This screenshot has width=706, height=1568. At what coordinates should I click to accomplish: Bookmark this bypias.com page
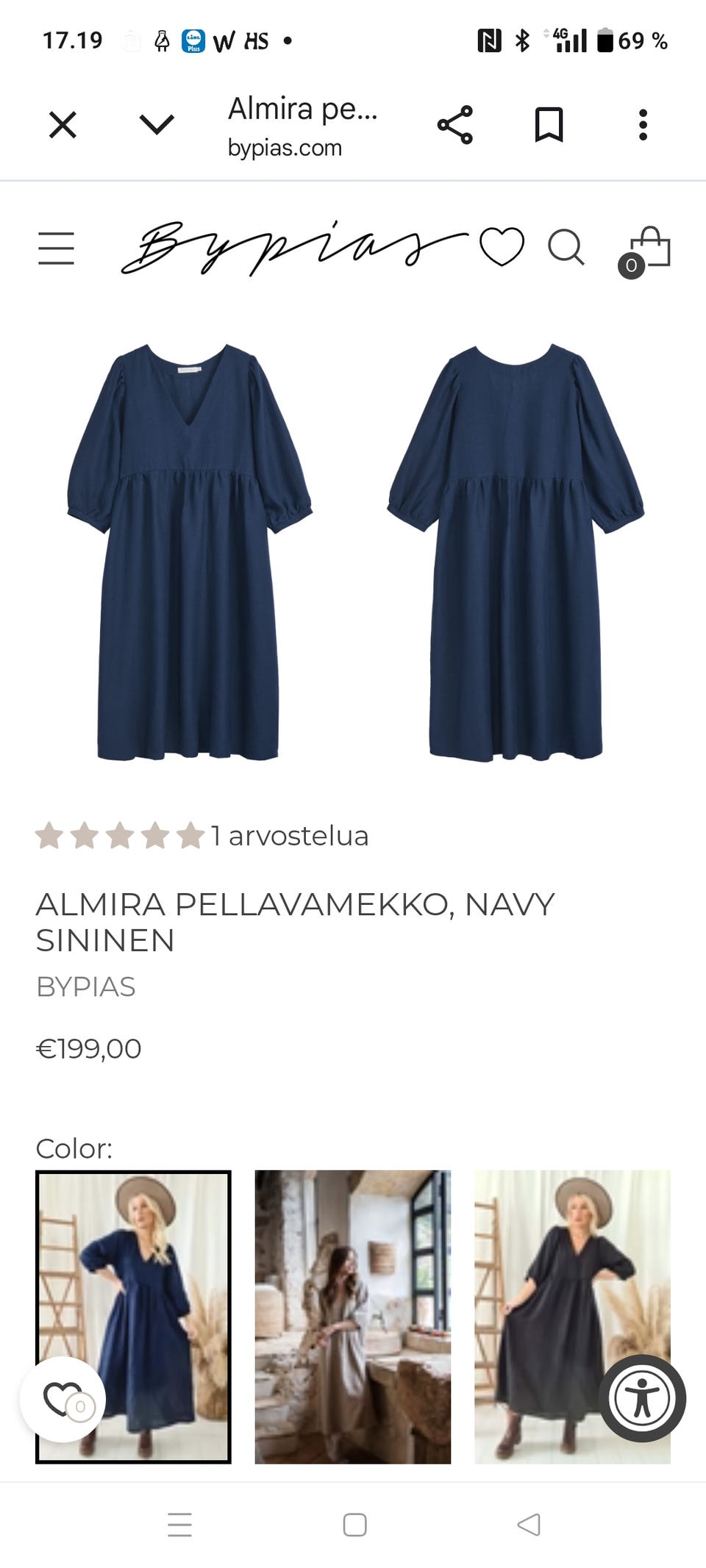(x=549, y=125)
